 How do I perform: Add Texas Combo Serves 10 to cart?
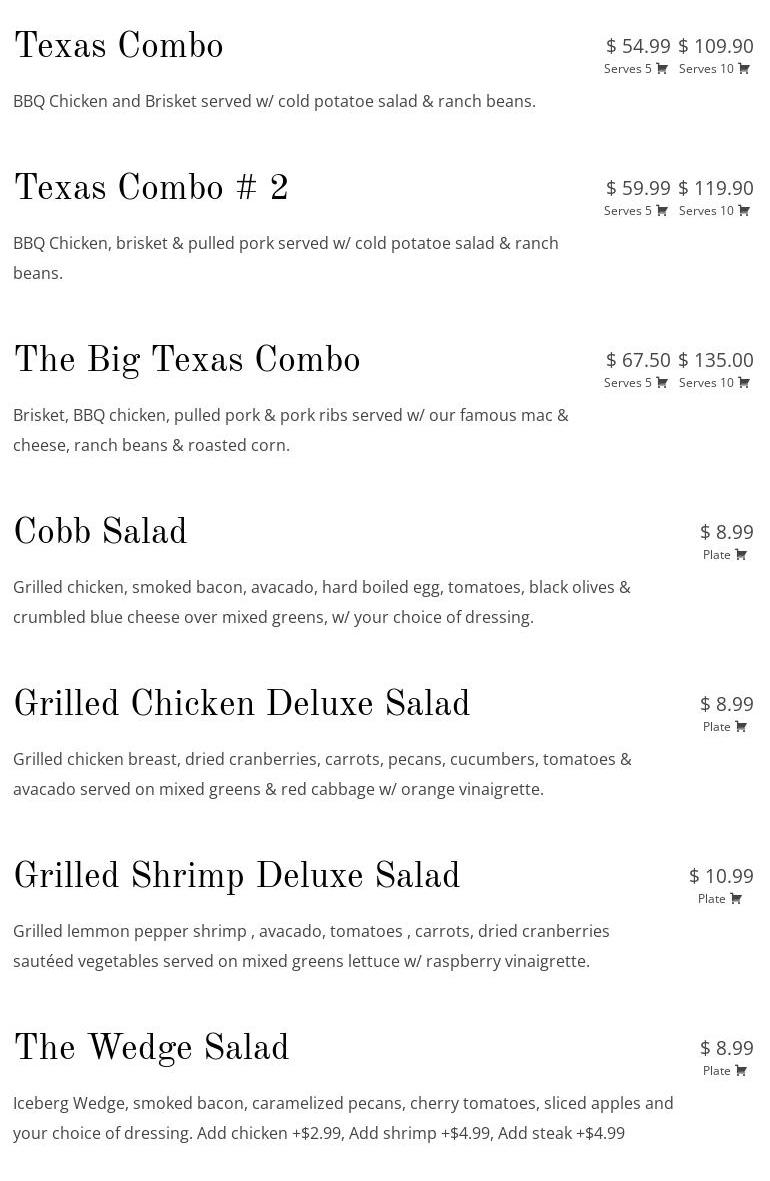(743, 69)
